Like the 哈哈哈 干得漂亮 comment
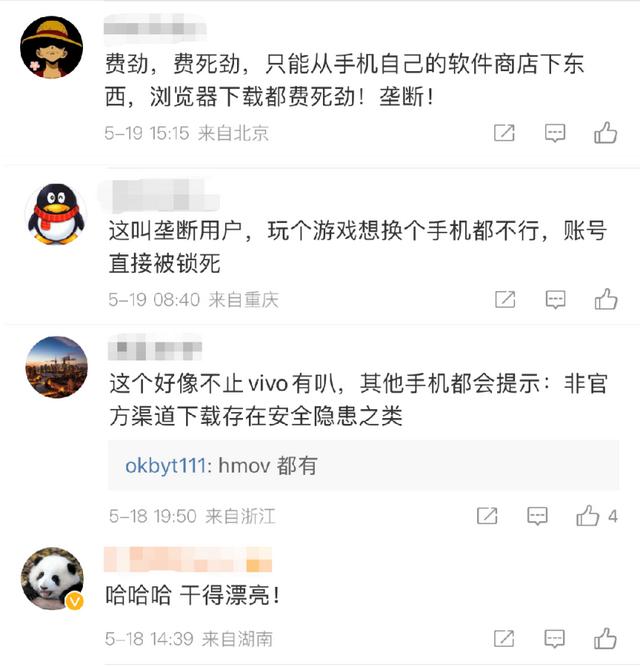 tap(605, 638)
